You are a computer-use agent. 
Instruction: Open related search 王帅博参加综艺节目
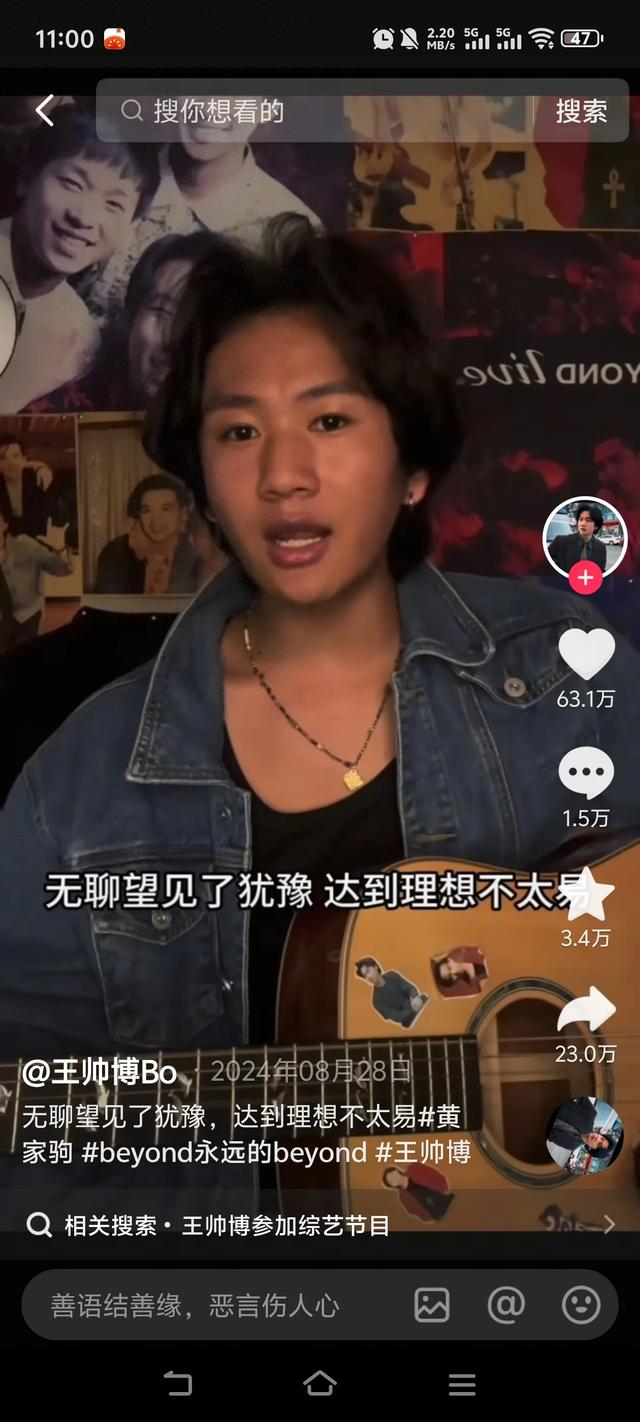(x=285, y=1225)
